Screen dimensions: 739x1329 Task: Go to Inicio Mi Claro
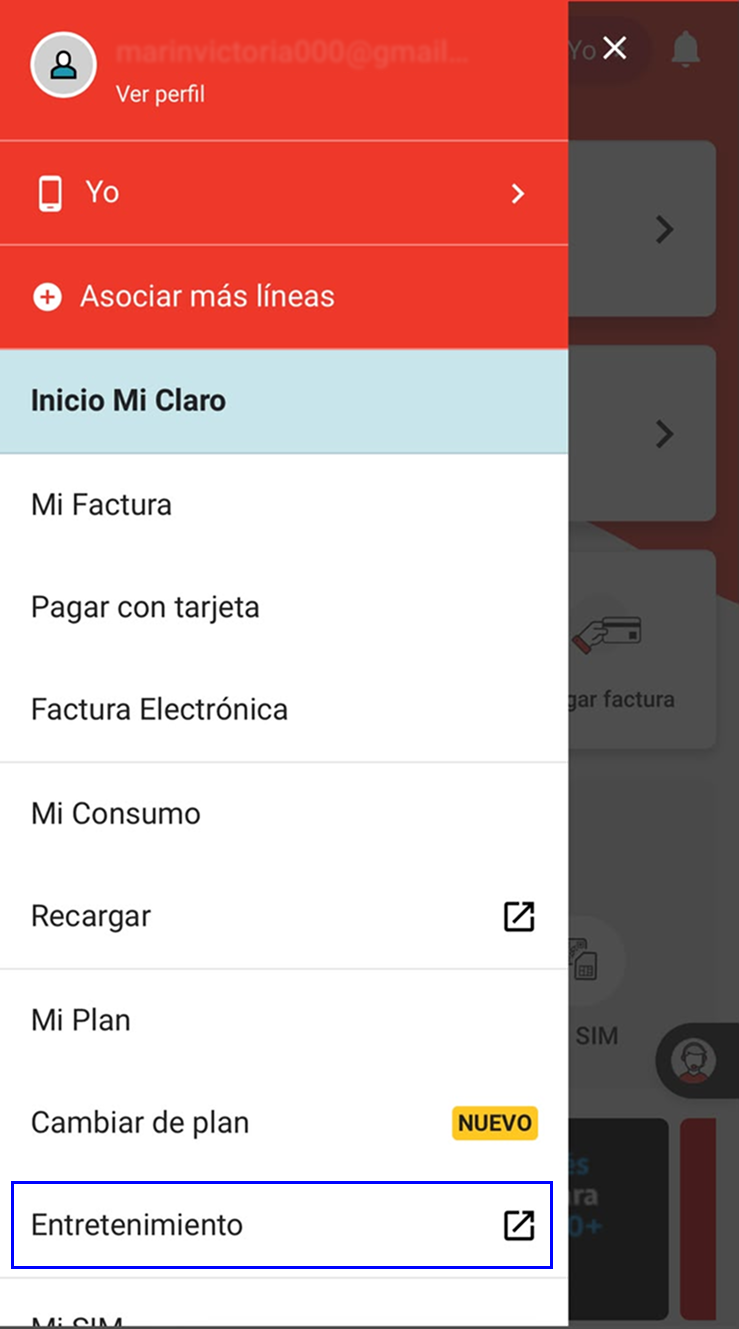[x=284, y=401]
